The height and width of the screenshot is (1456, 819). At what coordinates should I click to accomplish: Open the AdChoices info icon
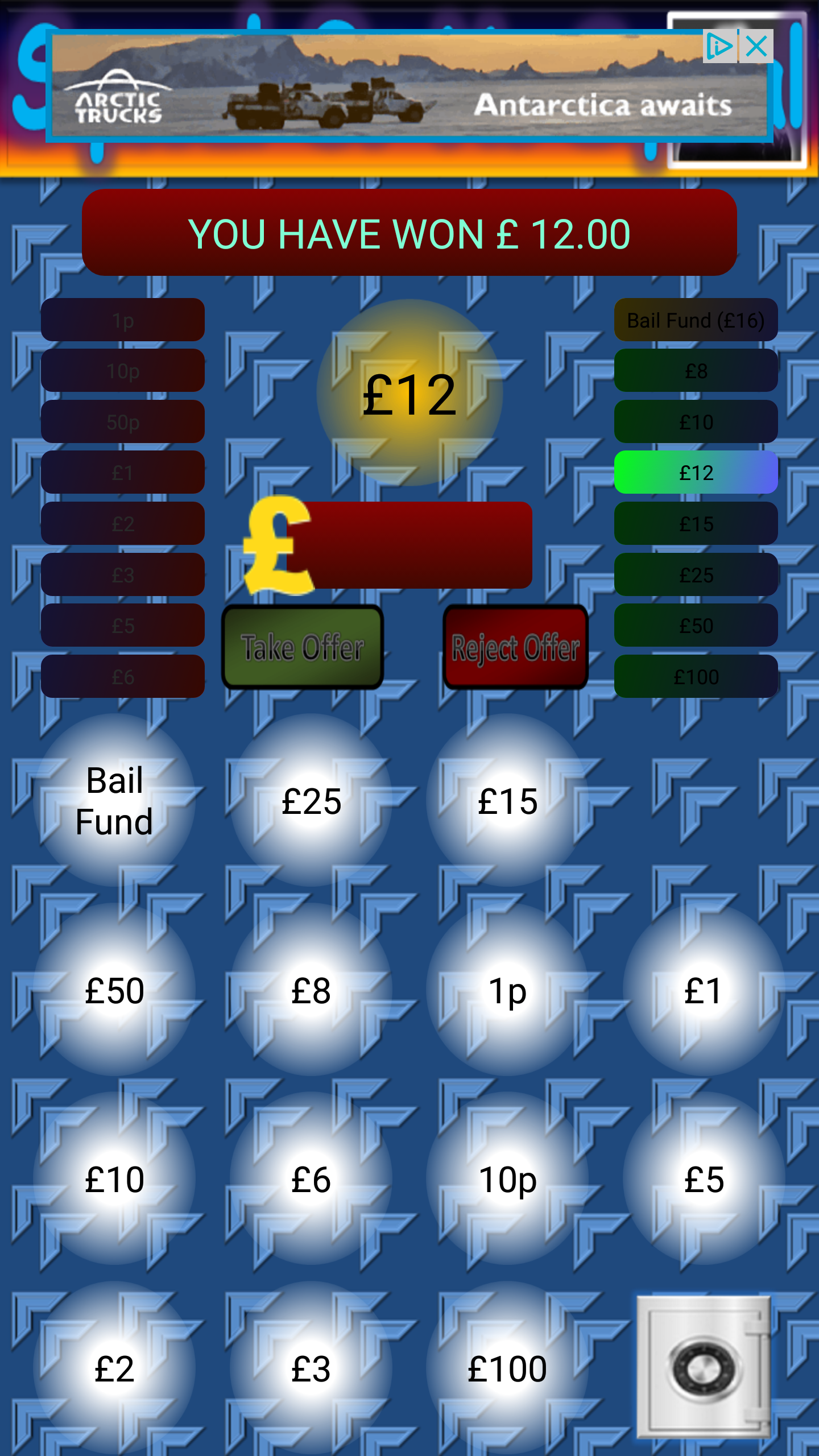[x=719, y=46]
